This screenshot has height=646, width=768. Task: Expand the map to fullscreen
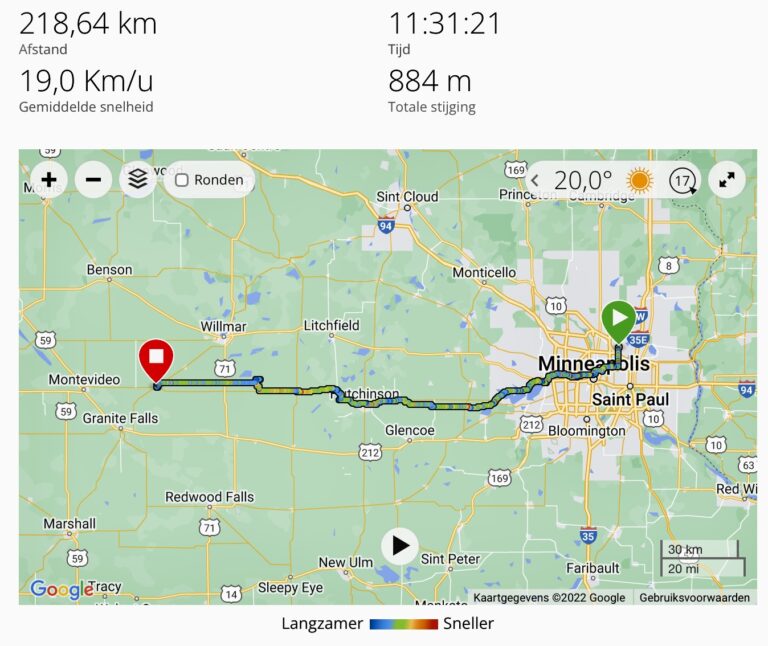tap(727, 180)
